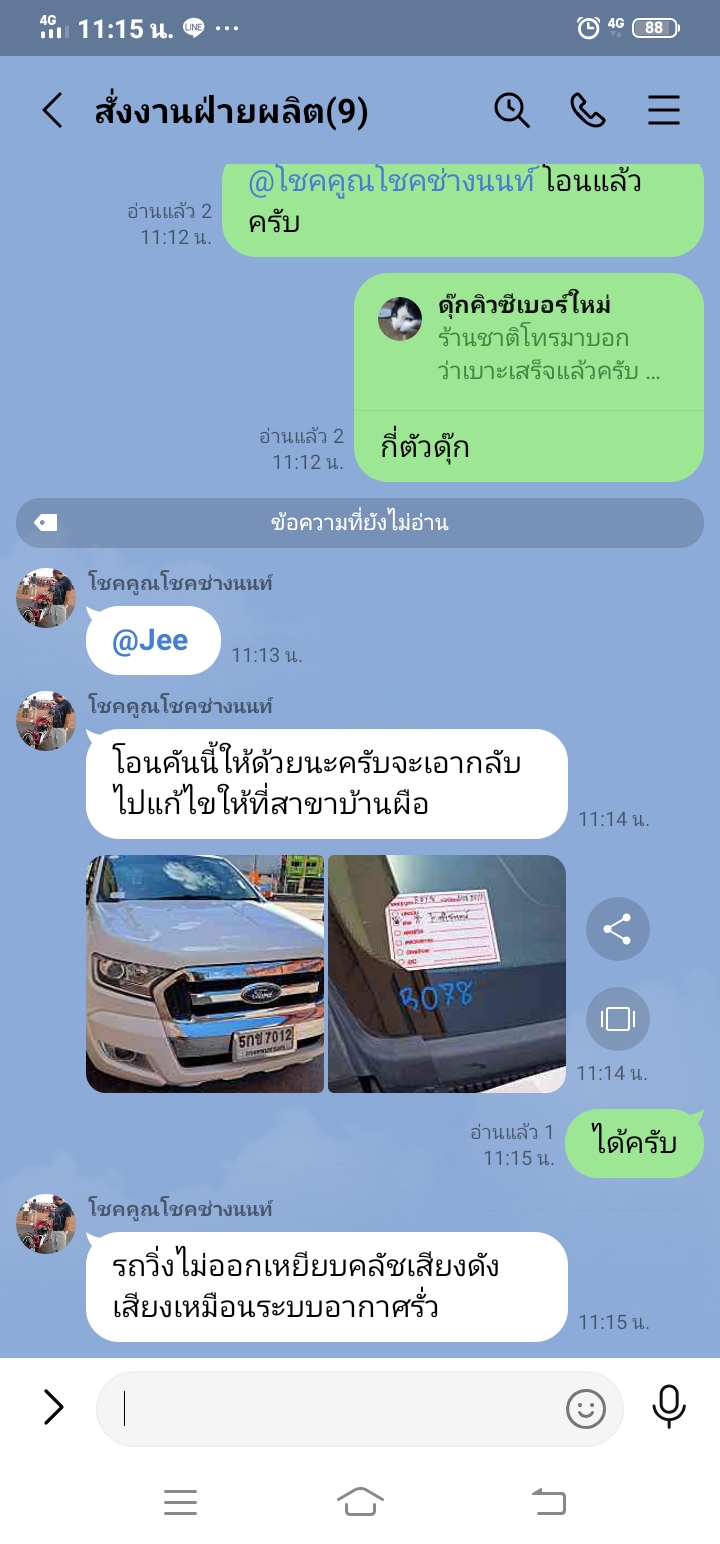Open the chat hamburger menu
Screen dimensions: 720x1544
click(664, 111)
